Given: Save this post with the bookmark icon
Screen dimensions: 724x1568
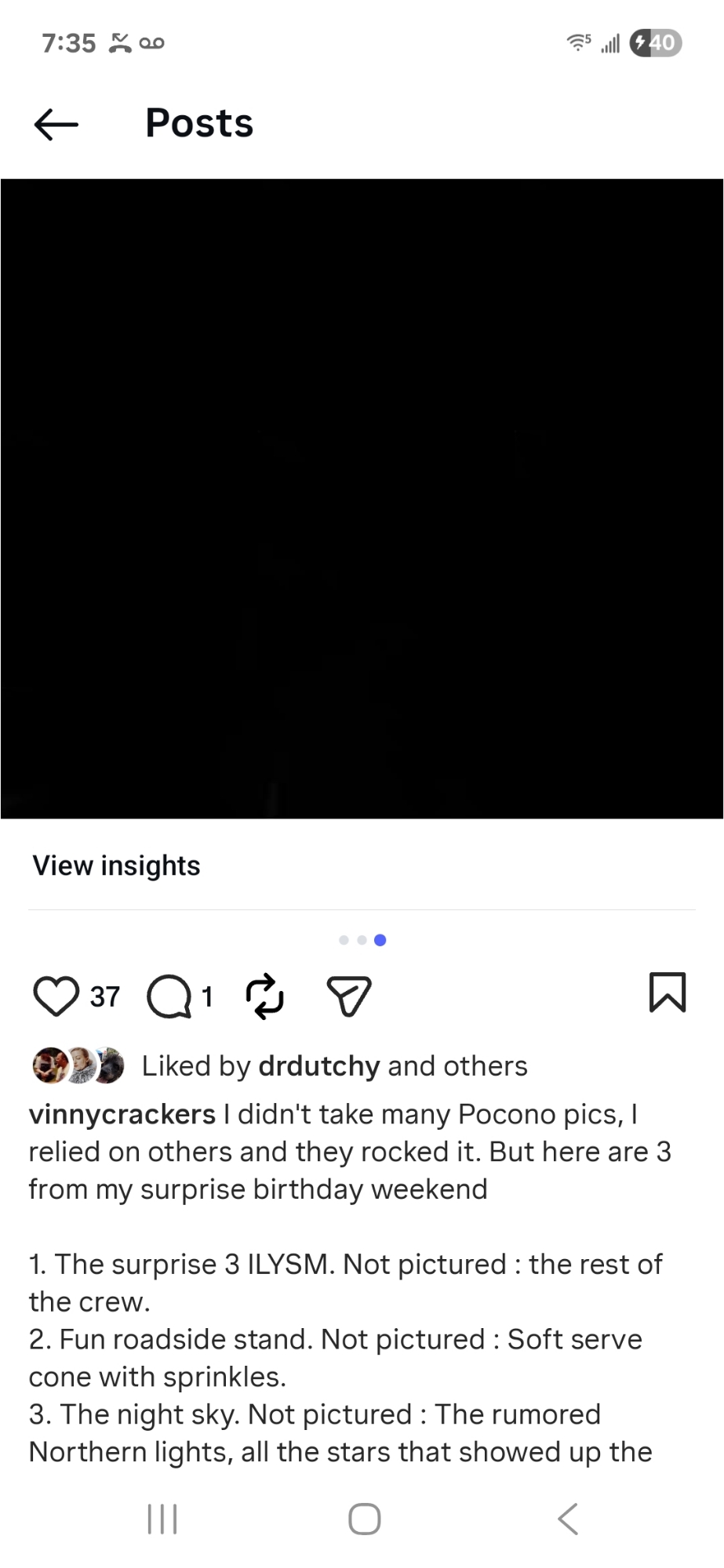Looking at the screenshot, I should (668, 993).
